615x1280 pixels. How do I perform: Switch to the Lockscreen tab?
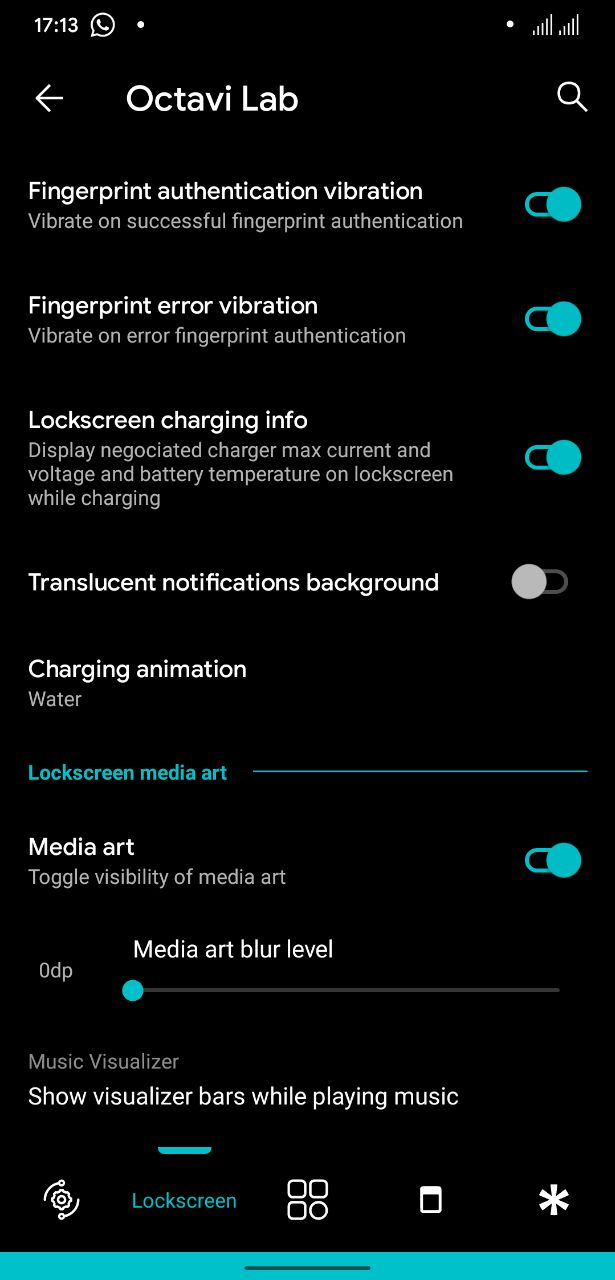(184, 1200)
